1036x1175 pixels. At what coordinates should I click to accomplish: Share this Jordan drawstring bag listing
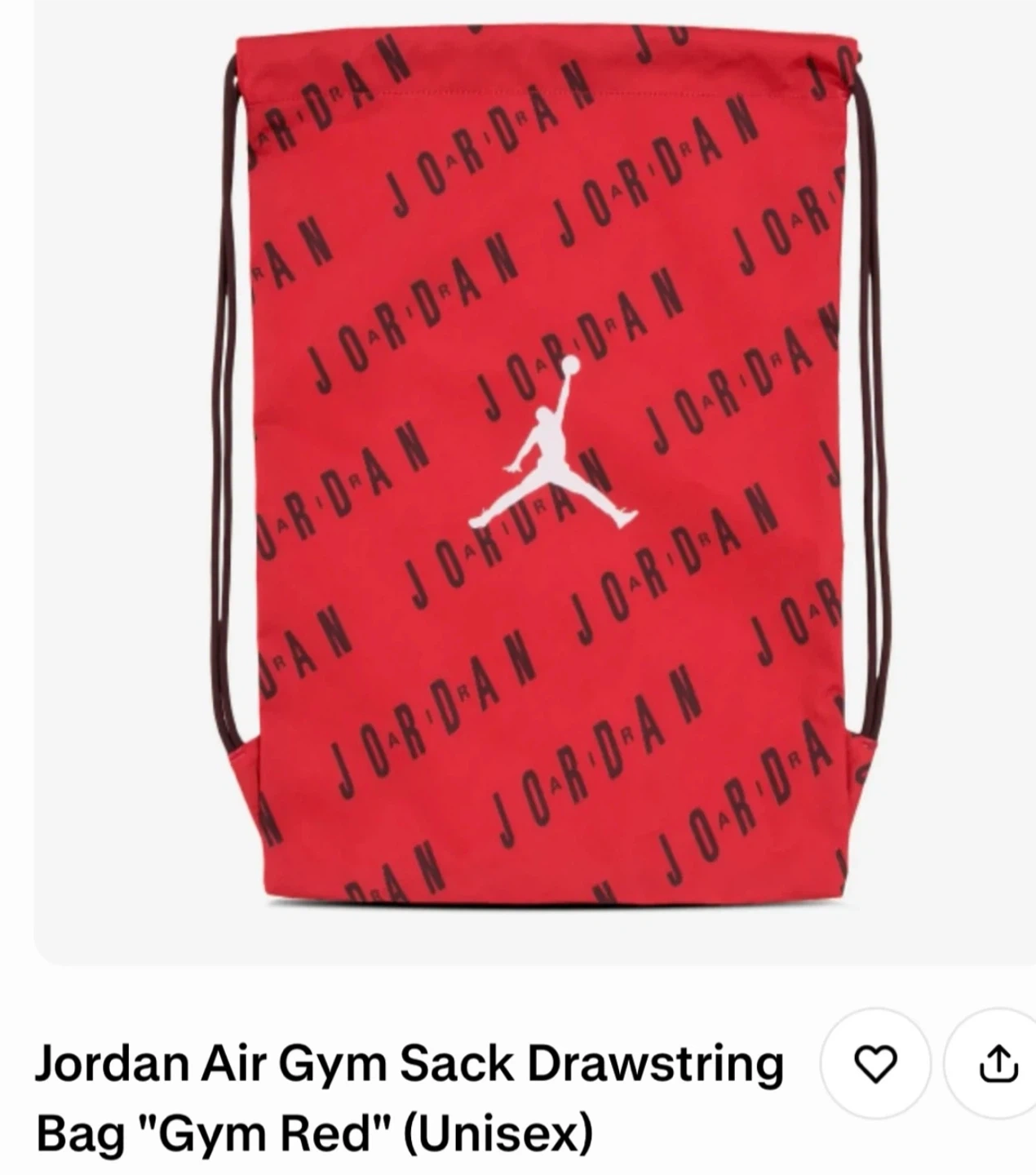click(997, 1064)
